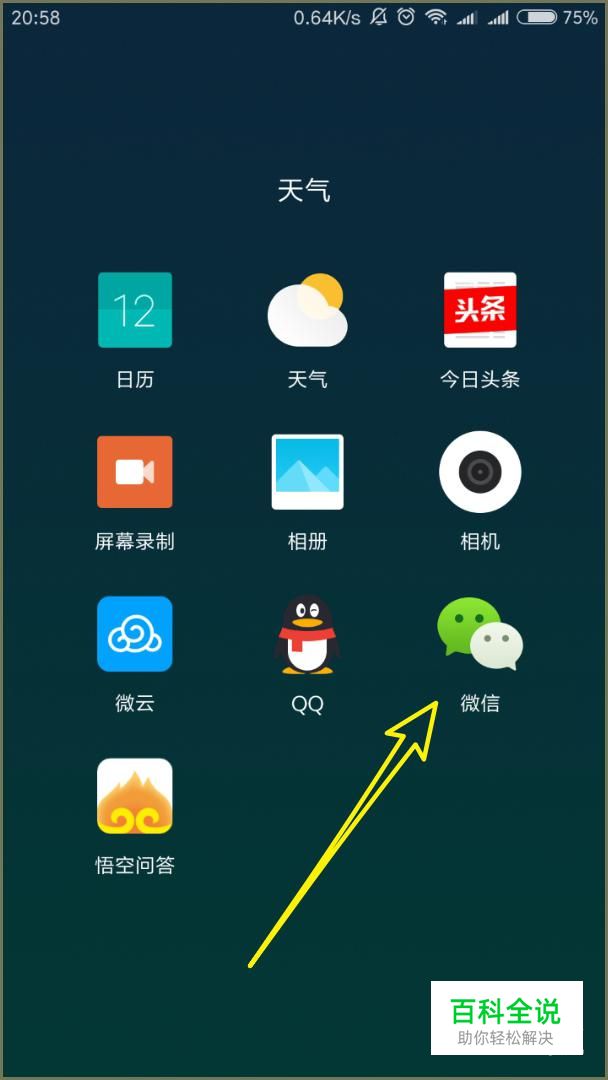Launch the QQ penguin app
Viewport: 608px width, 1080px height.
click(307, 634)
